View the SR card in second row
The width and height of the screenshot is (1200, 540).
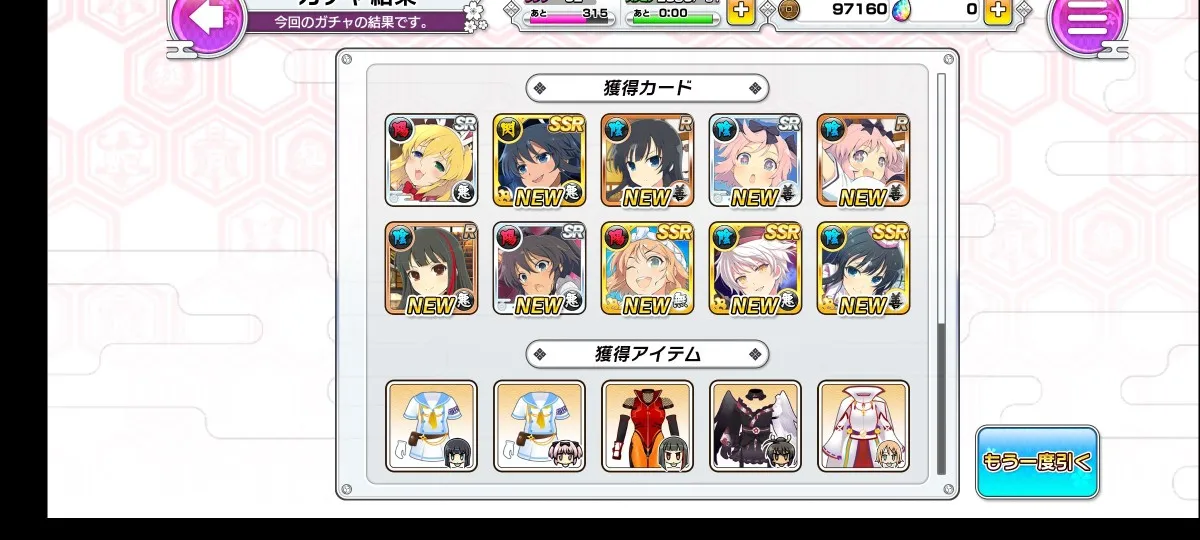(539, 268)
